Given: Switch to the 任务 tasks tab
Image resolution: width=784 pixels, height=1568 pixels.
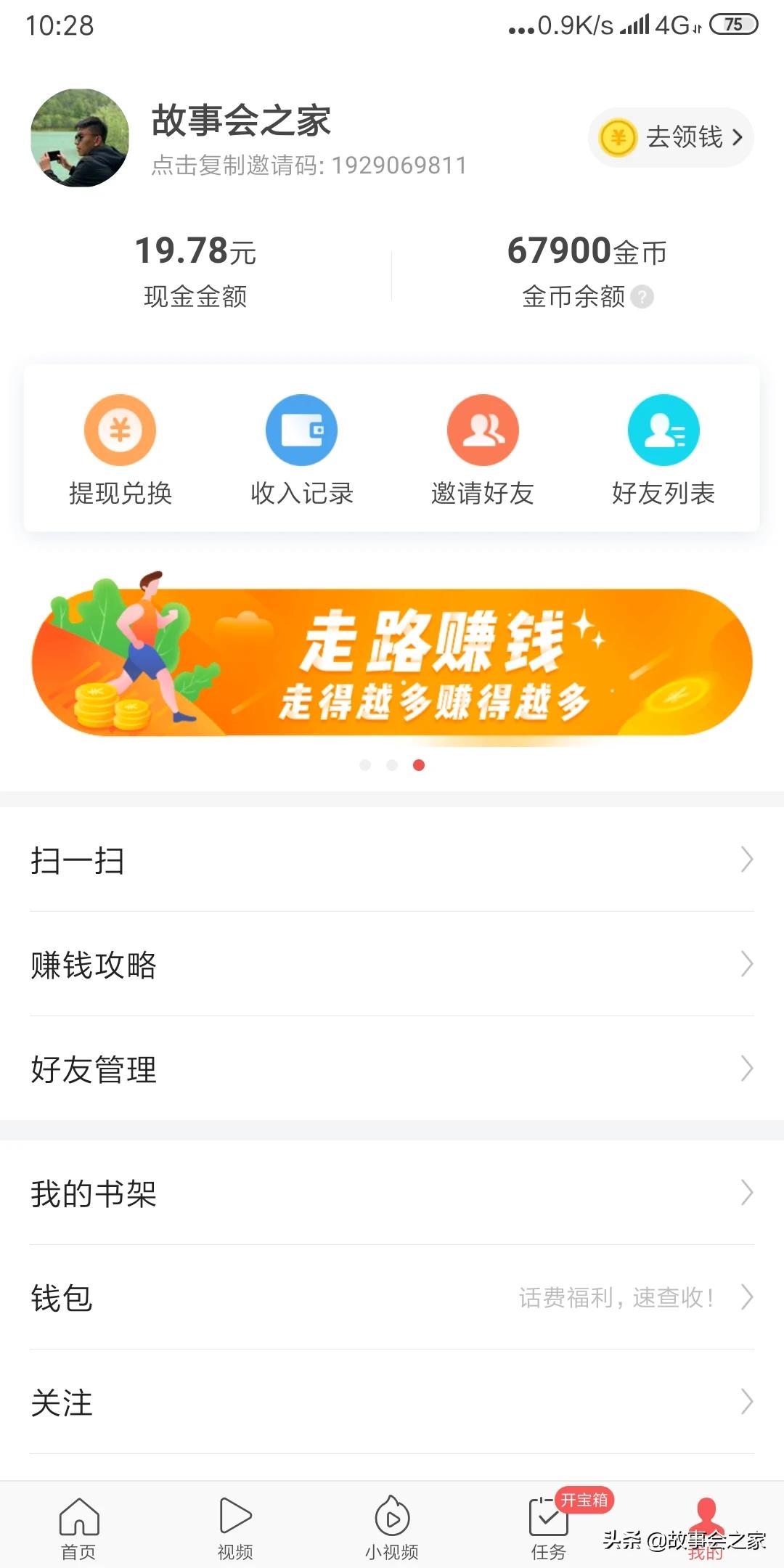Looking at the screenshot, I should click(x=549, y=1526).
